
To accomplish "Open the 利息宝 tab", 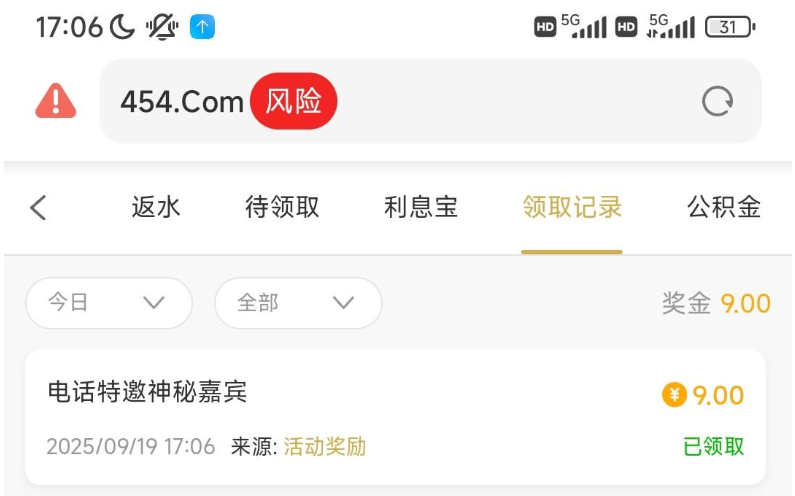I will click(x=420, y=208).
